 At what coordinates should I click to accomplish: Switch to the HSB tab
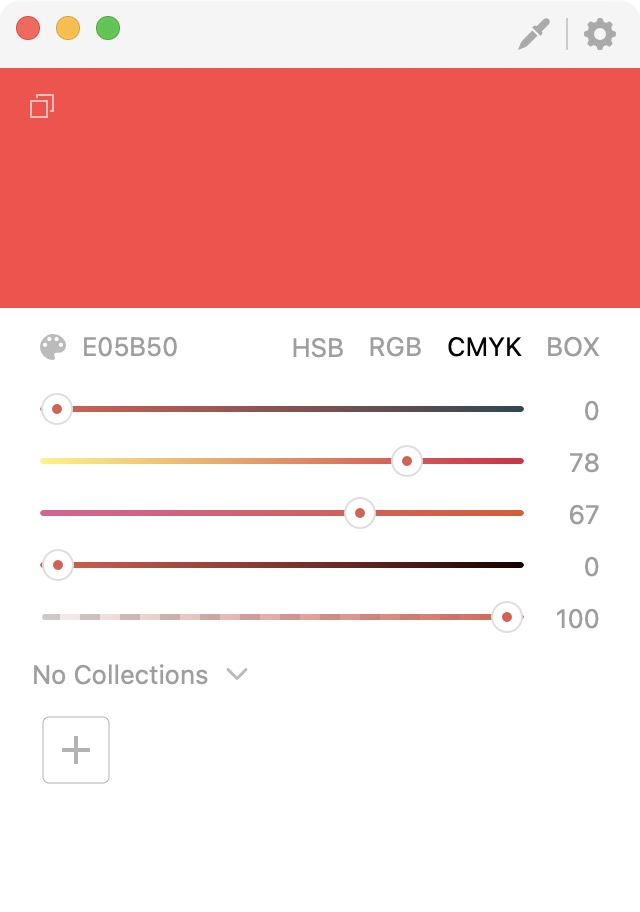[318, 348]
